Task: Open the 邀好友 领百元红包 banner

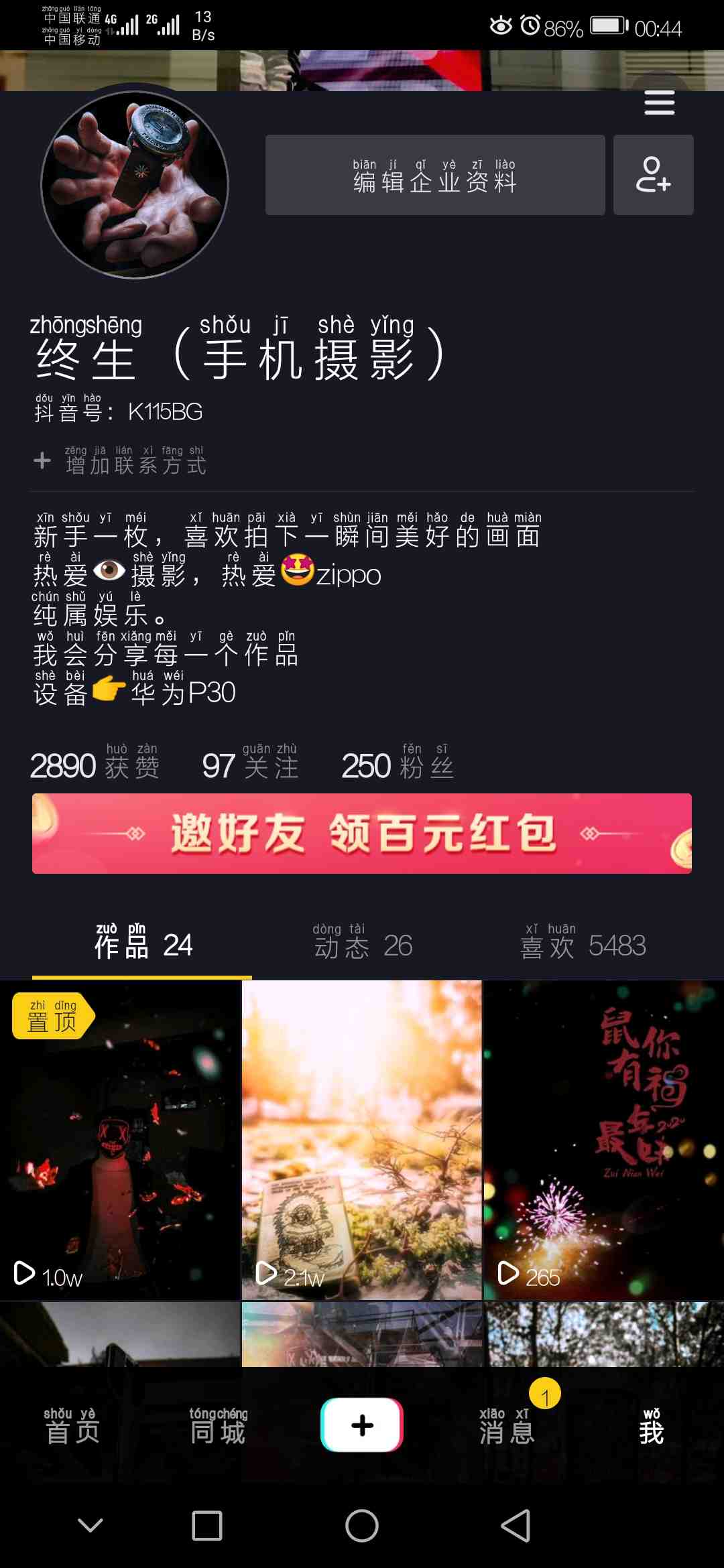Action: click(x=362, y=834)
